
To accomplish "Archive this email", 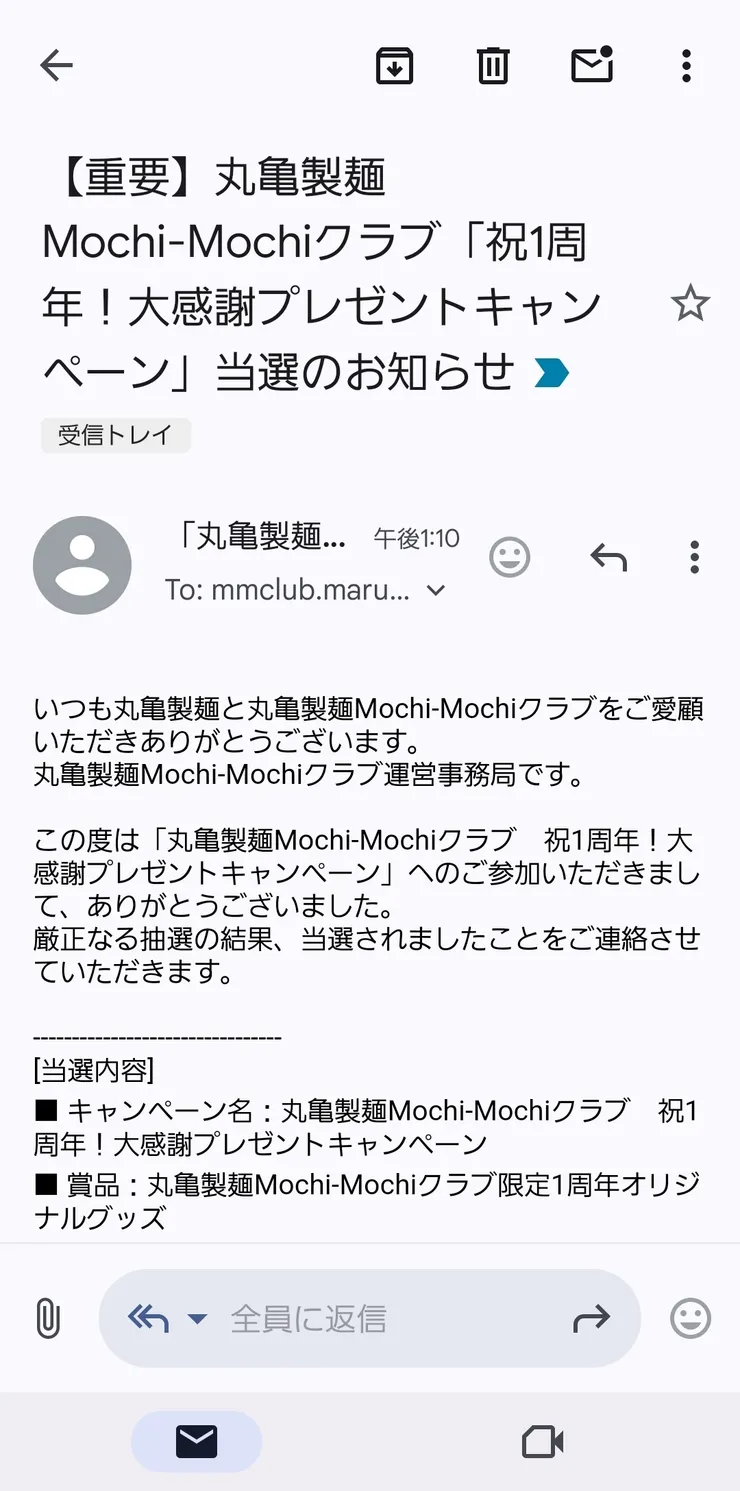I will point(394,65).
